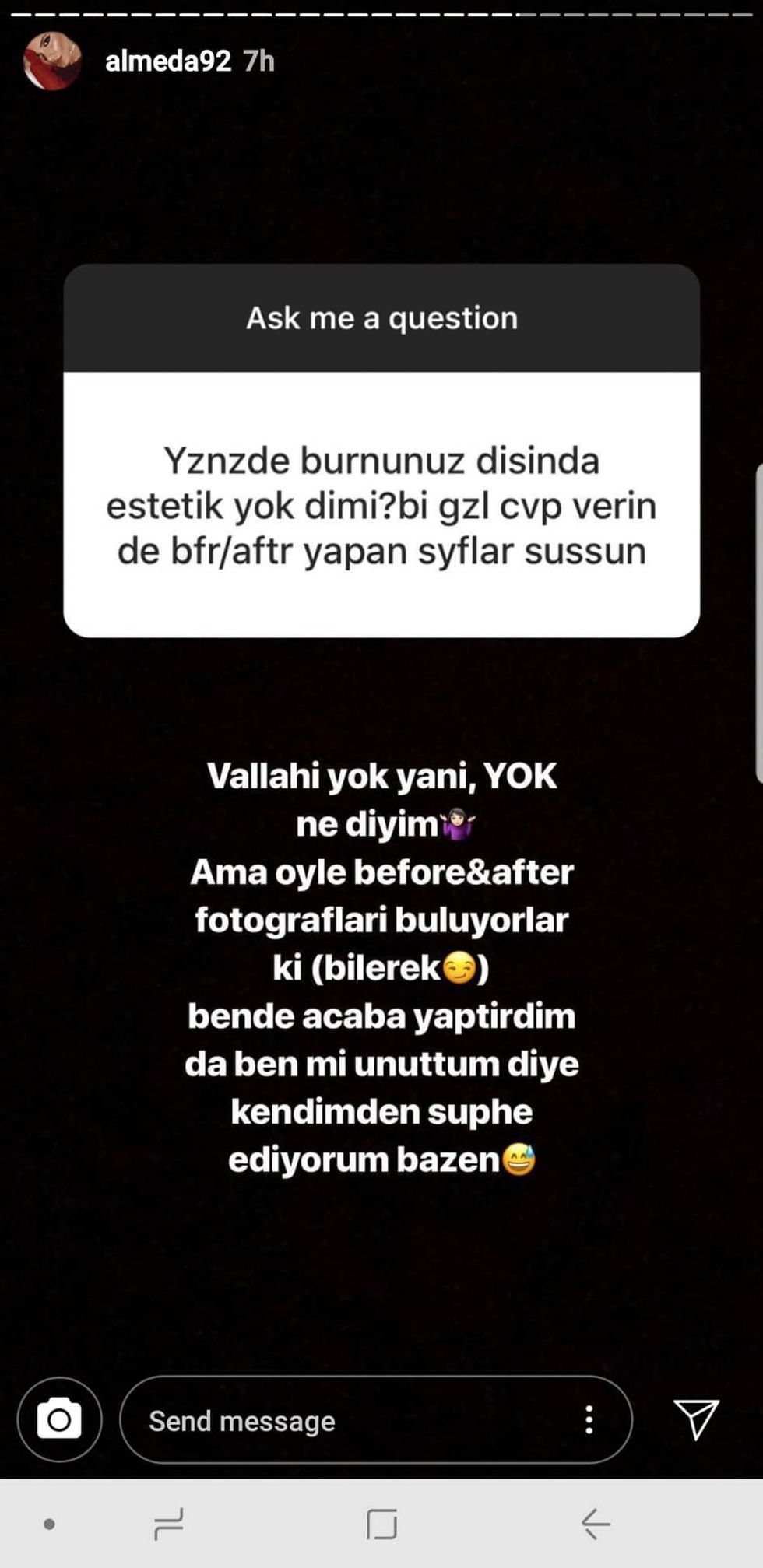
Task: Open the three-dot story options menu
Action: [589, 1420]
